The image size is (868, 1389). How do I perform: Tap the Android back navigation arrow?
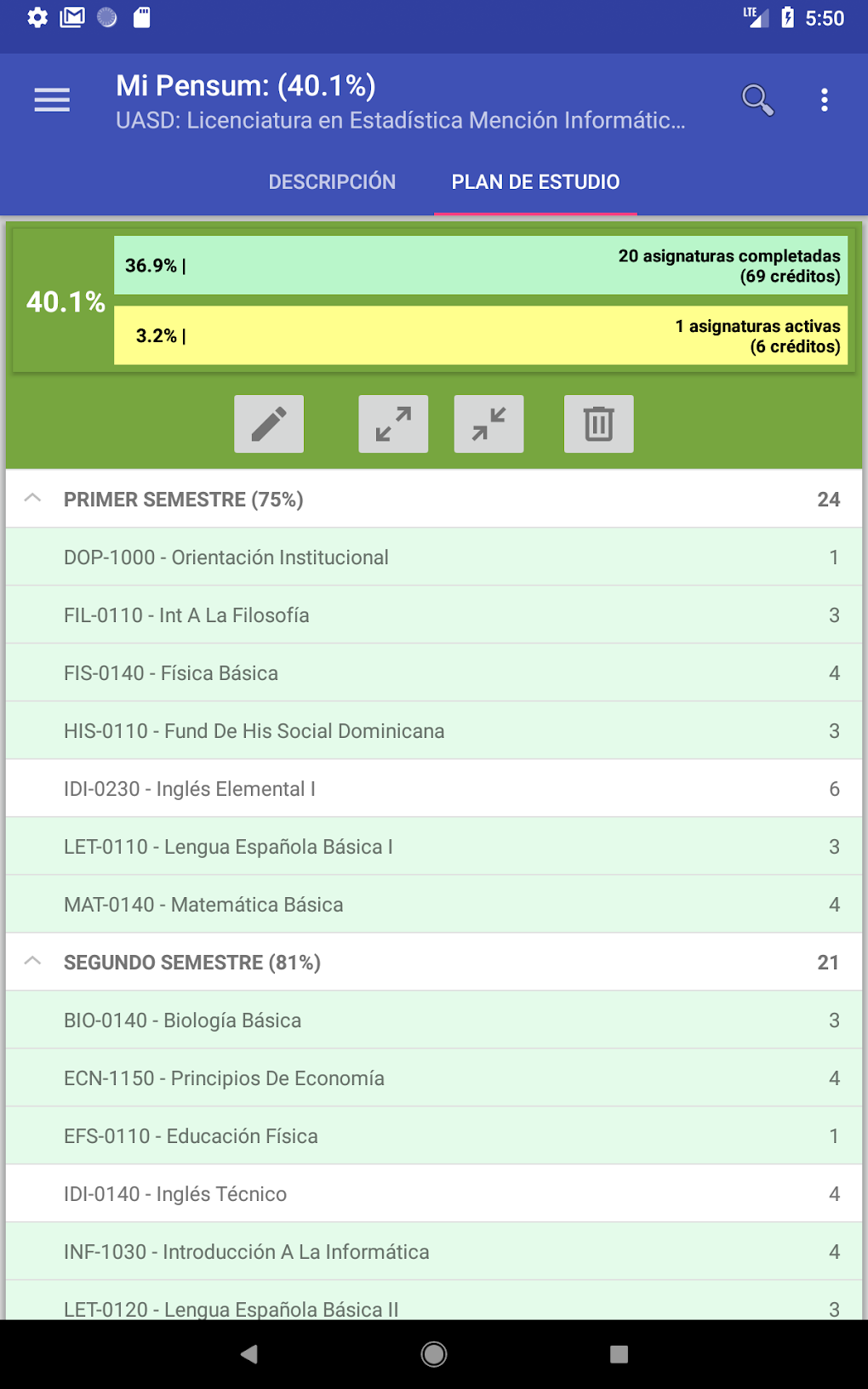click(x=248, y=1353)
